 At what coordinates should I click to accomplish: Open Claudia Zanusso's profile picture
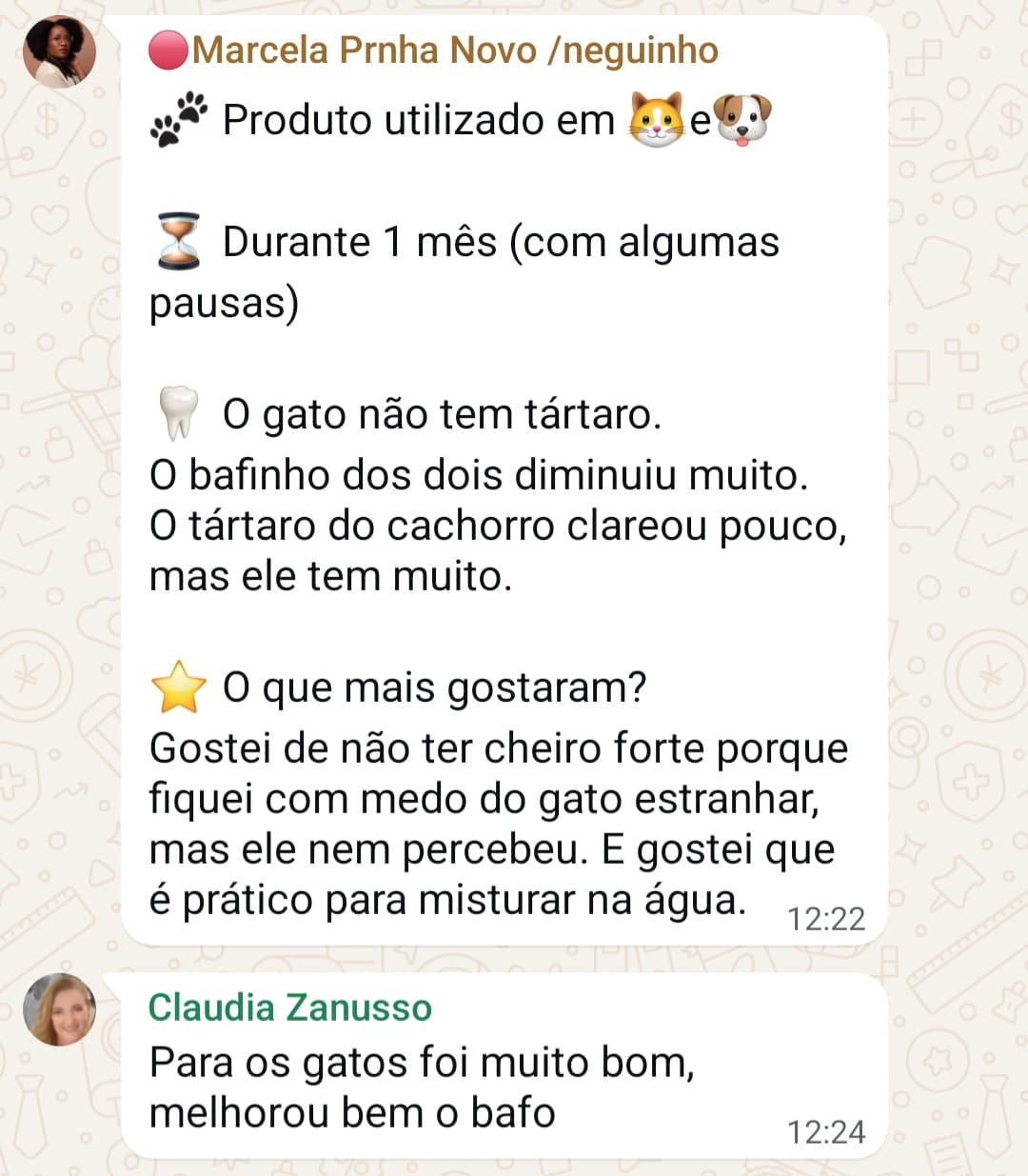[59, 1009]
